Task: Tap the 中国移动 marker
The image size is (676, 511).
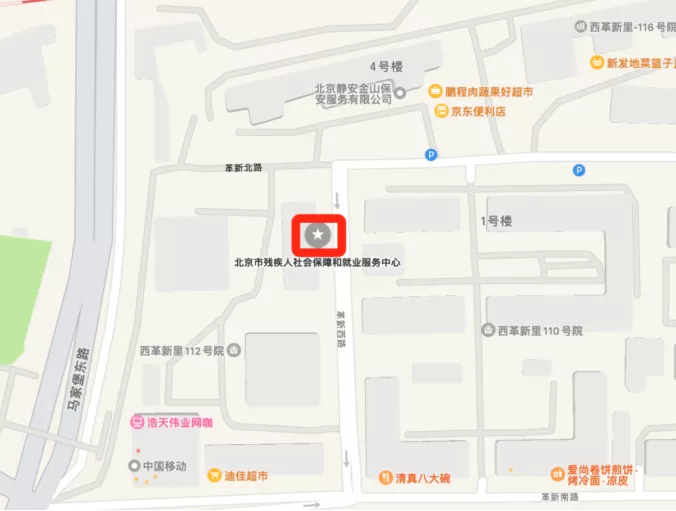Action: [x=133, y=466]
